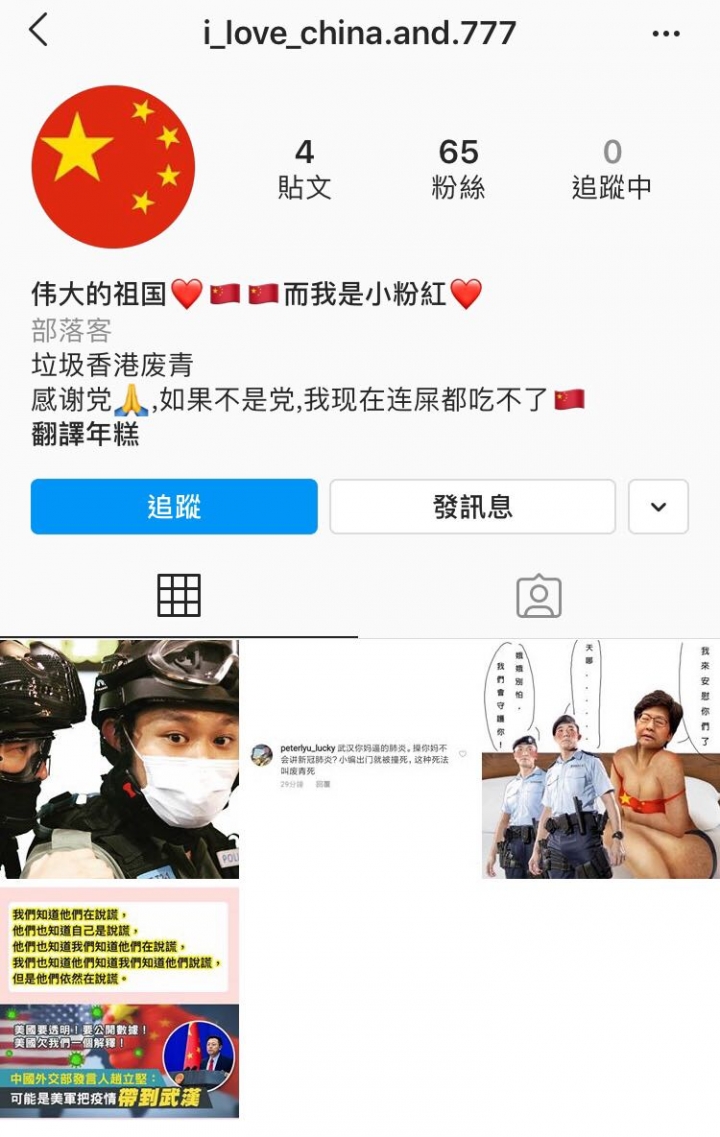Open the post showing masked police officers
This screenshot has height=1137, width=720.
coord(119,759)
